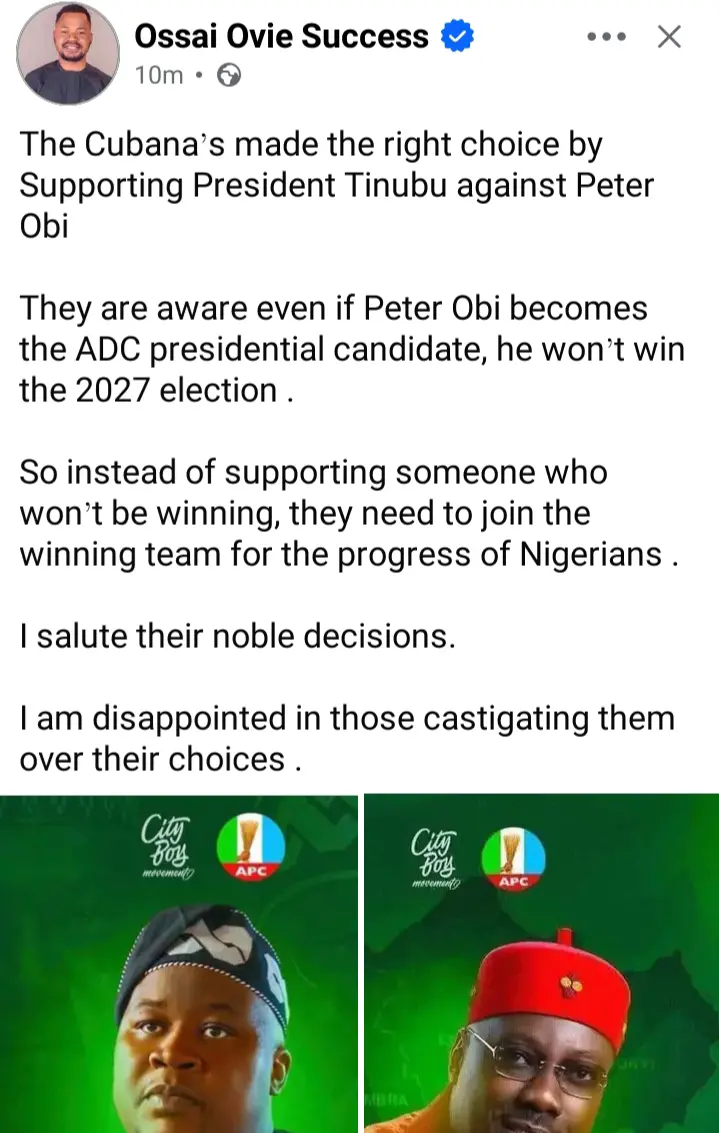Open the three-dot post options menu

click(x=605, y=38)
